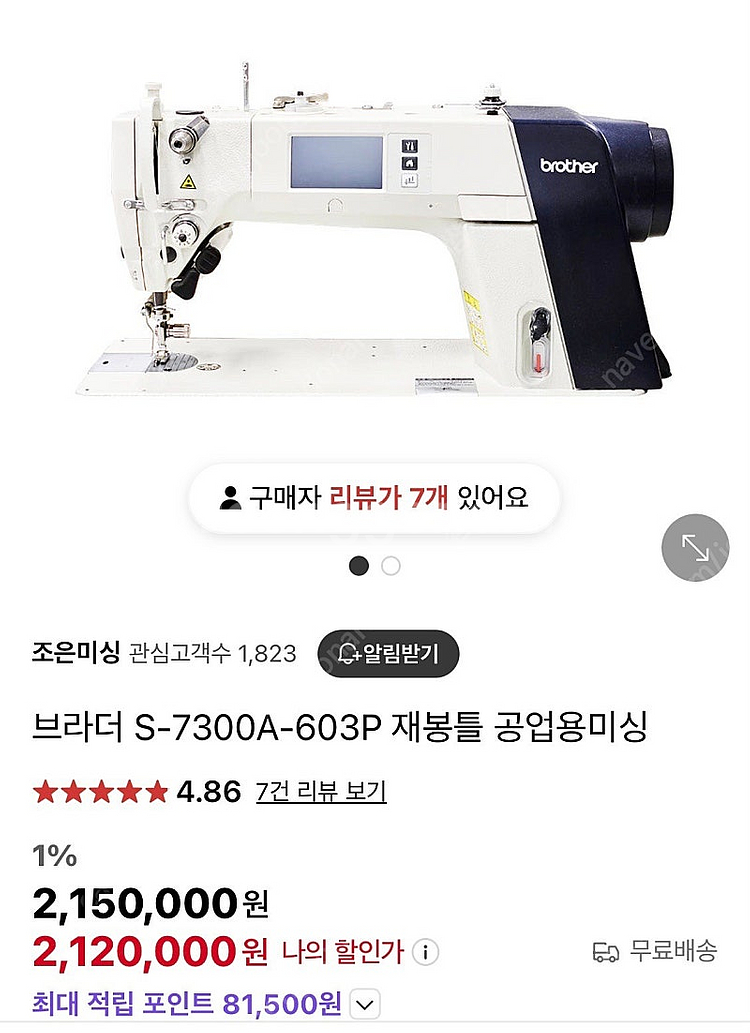Viewport: 750px width, 1033px height.
Task: Tap the bell icon inside the 알림받기 button
Action: [x=347, y=654]
